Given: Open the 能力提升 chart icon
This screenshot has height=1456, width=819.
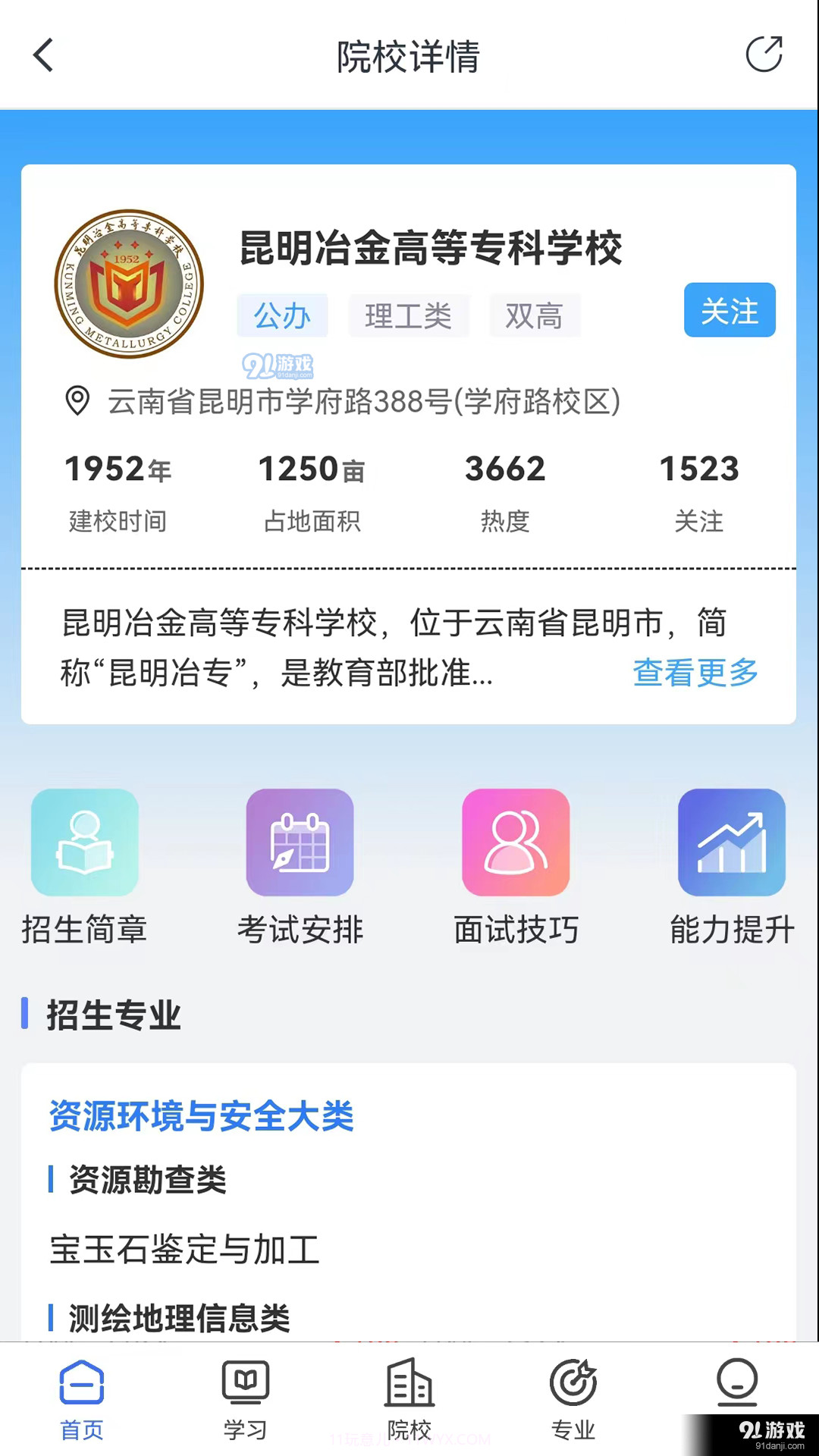Looking at the screenshot, I should point(730,843).
